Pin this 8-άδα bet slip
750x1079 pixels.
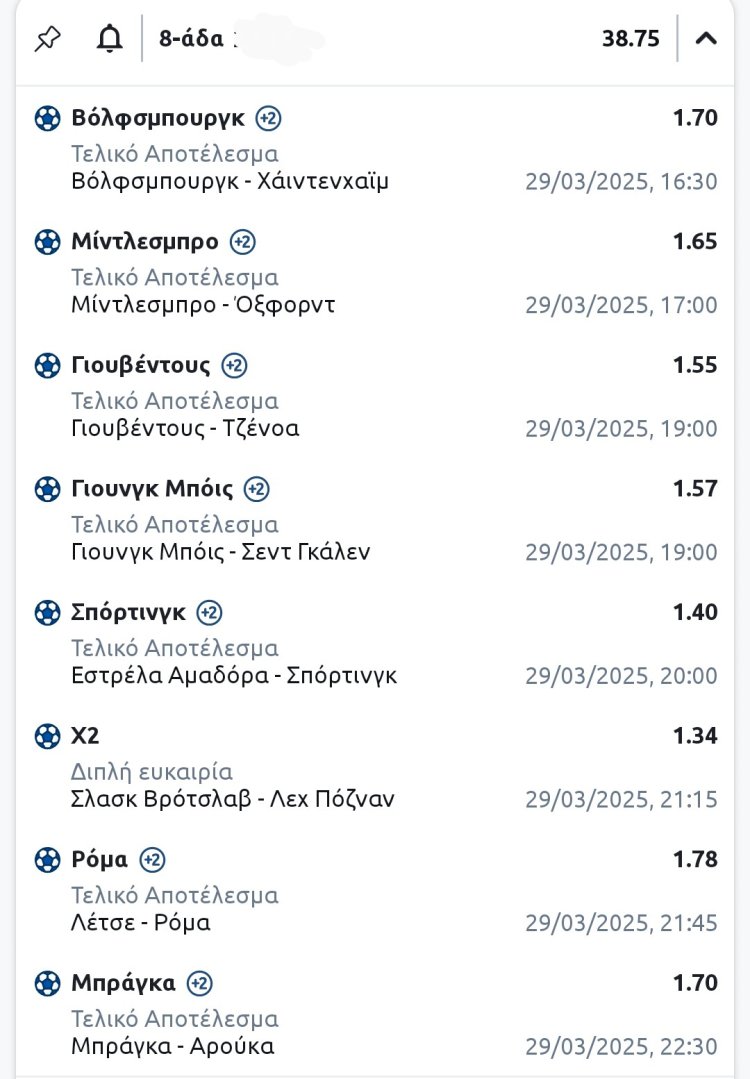pyautogui.click(x=47, y=39)
